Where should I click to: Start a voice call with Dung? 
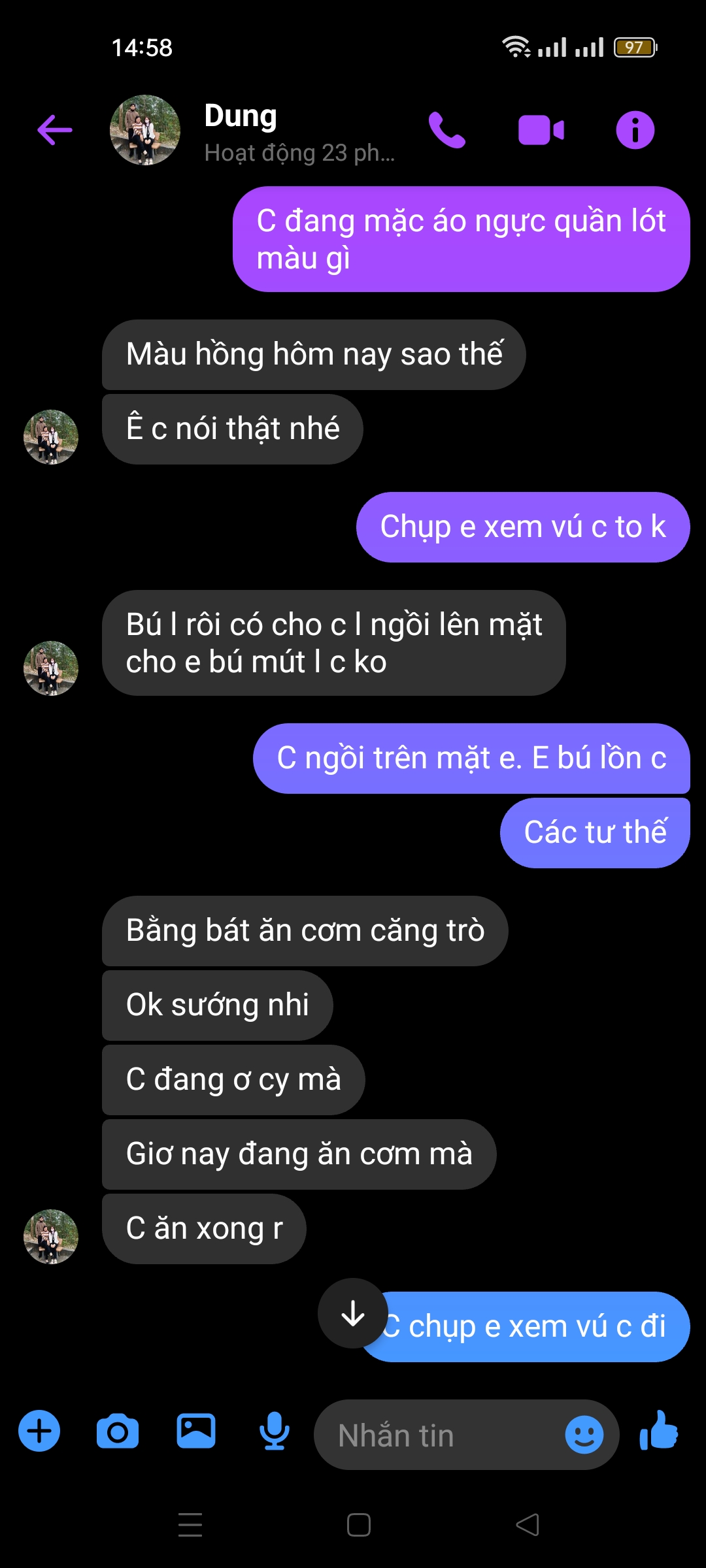(446, 129)
